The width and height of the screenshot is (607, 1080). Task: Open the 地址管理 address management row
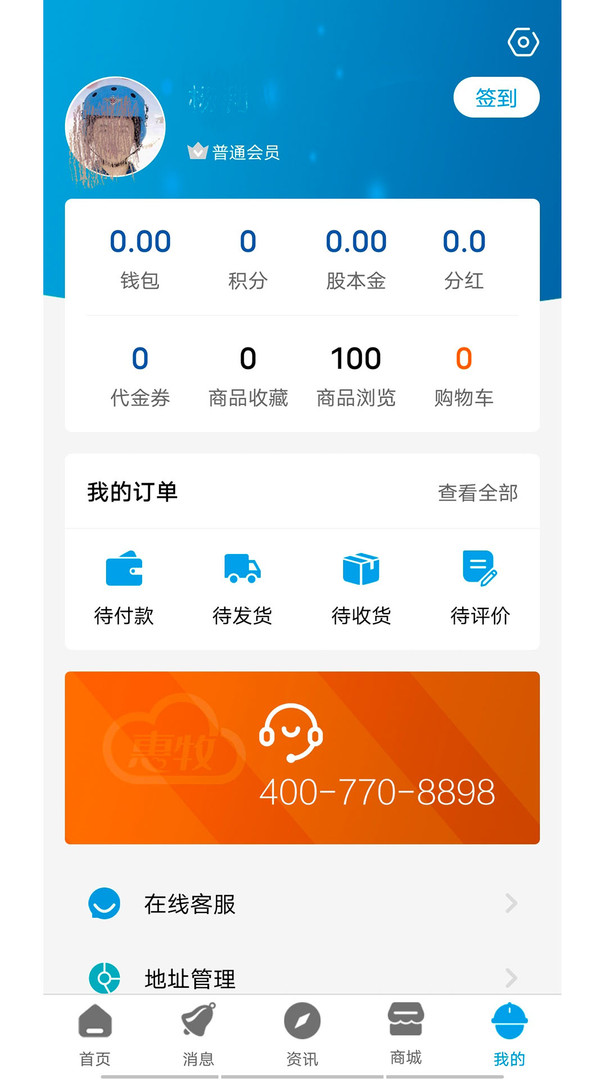pyautogui.click(x=302, y=978)
